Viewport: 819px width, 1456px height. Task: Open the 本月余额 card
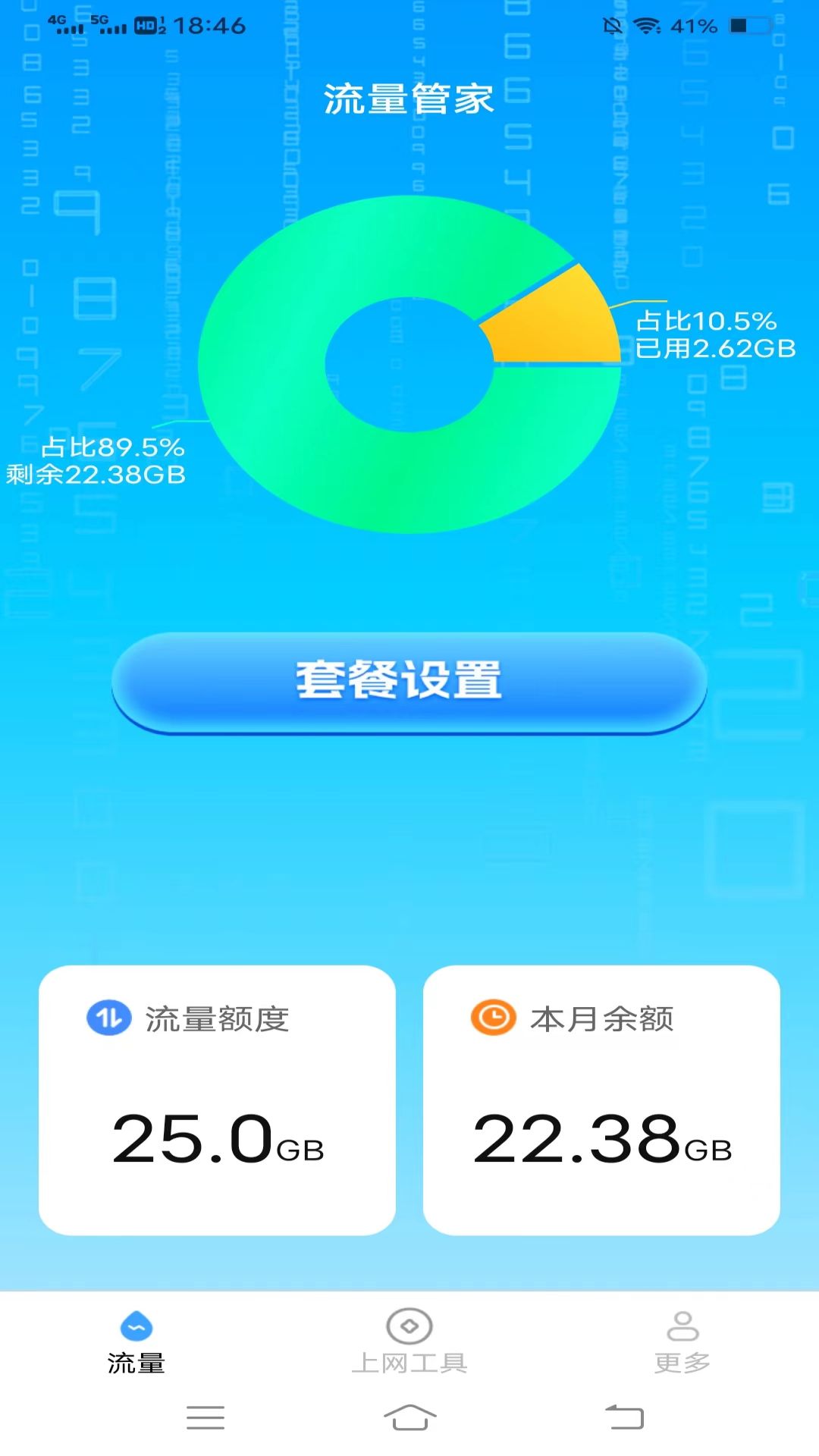pos(601,1100)
